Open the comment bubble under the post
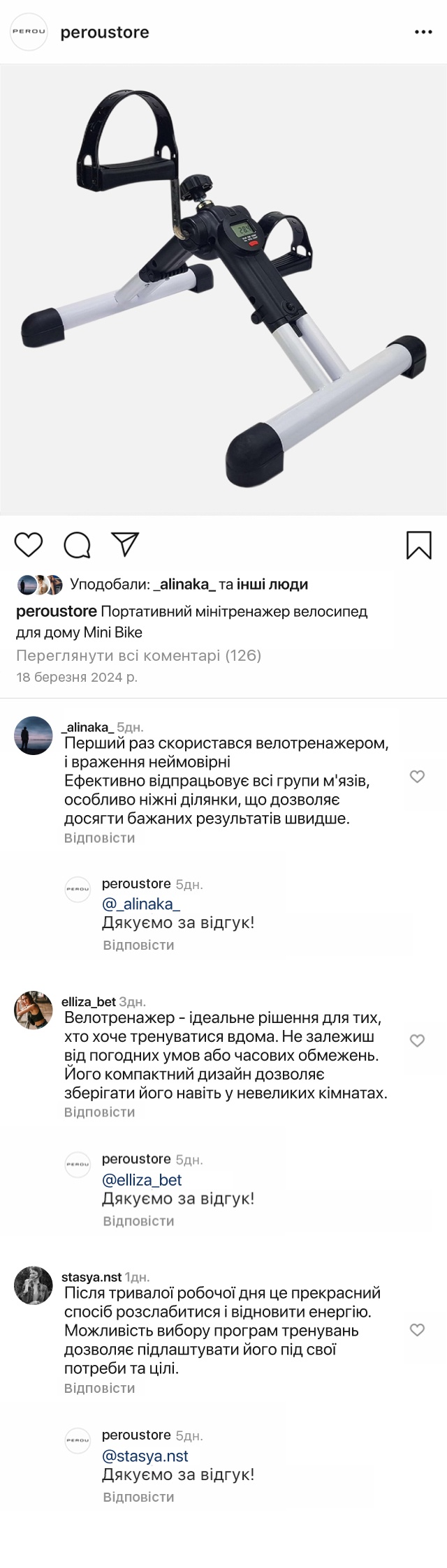 (x=77, y=545)
